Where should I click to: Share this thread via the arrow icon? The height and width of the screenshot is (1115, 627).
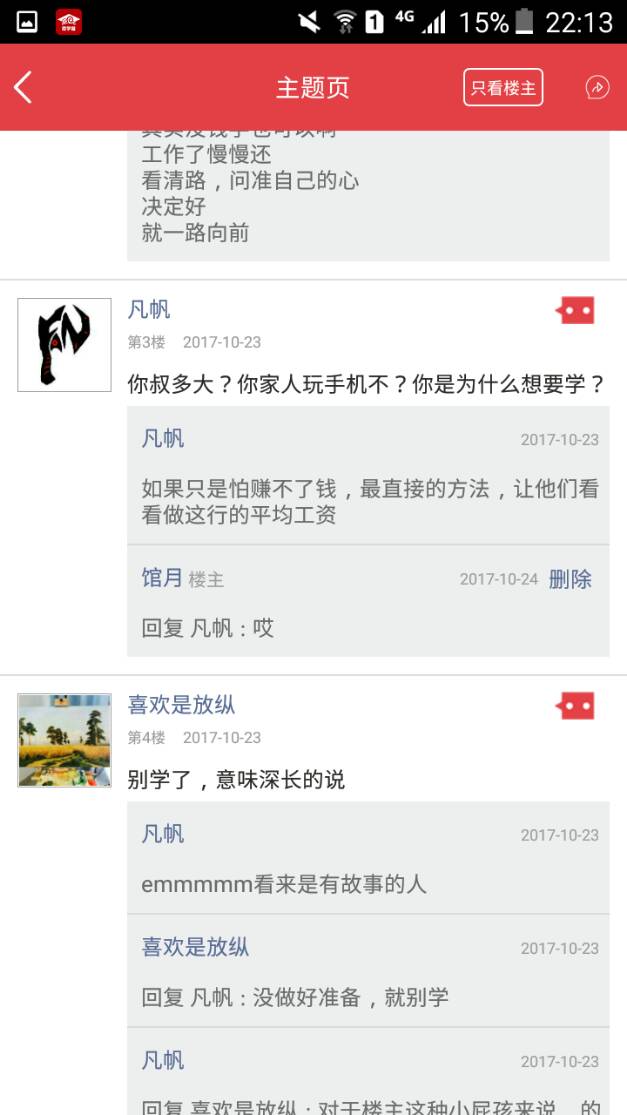point(597,88)
